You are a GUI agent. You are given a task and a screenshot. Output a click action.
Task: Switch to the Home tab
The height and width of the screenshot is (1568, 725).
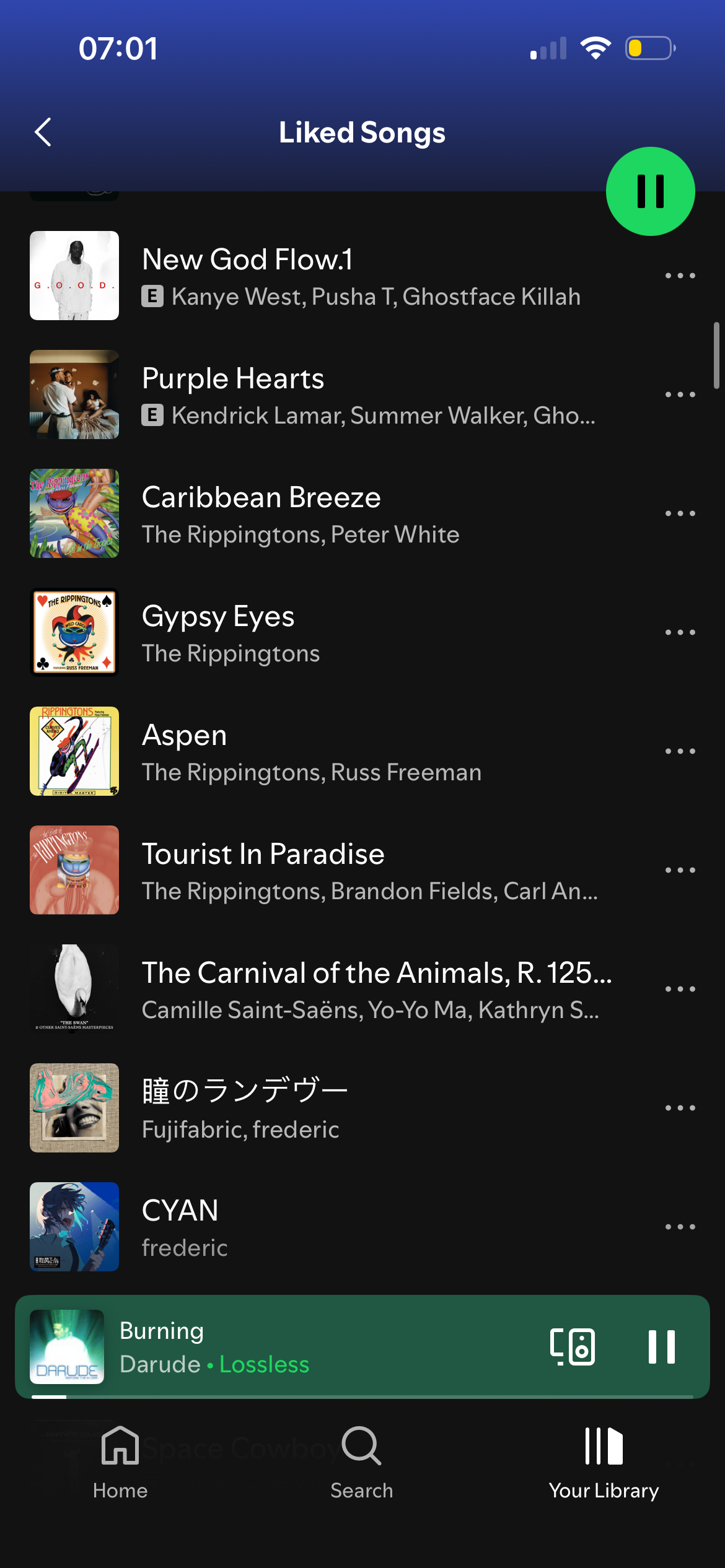point(120,1463)
